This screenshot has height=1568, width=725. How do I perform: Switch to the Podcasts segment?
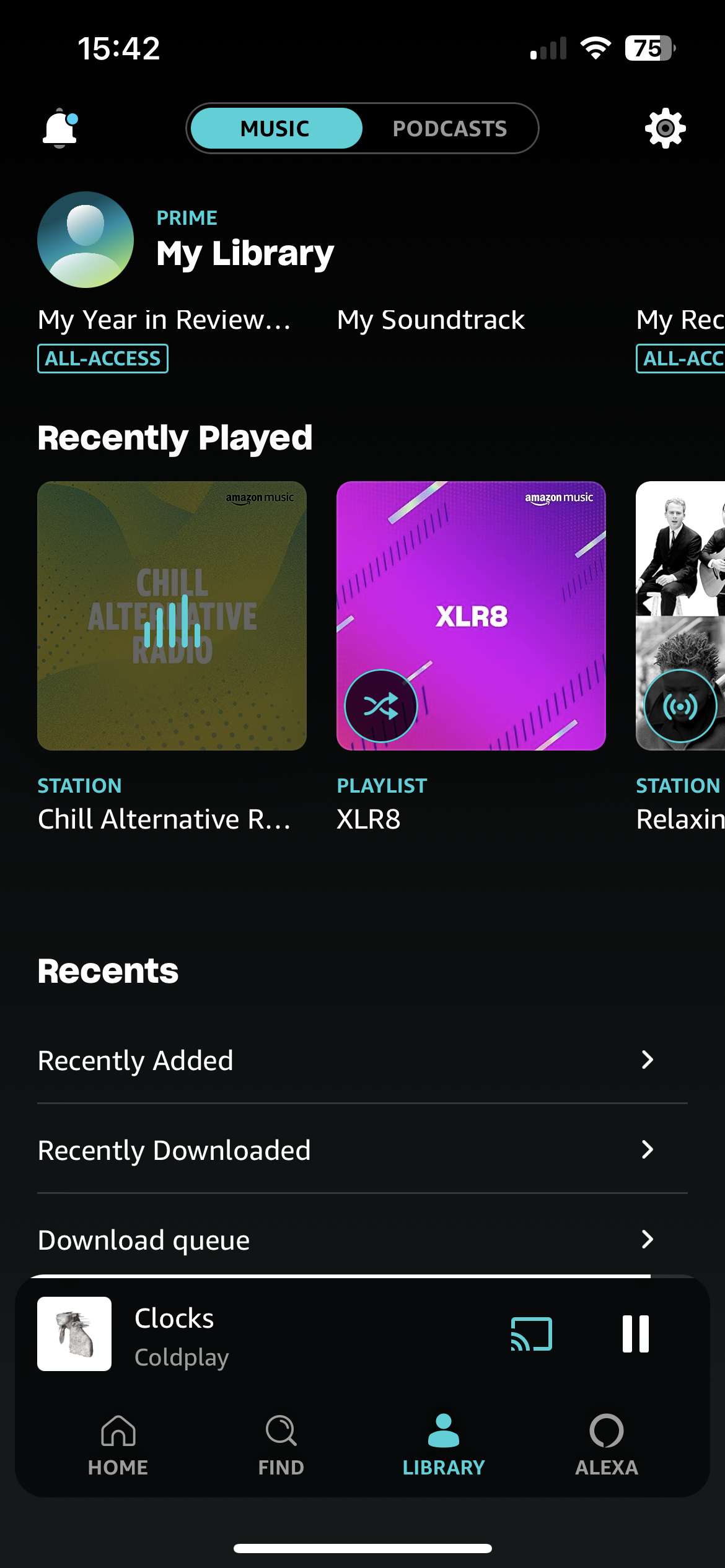tap(449, 128)
